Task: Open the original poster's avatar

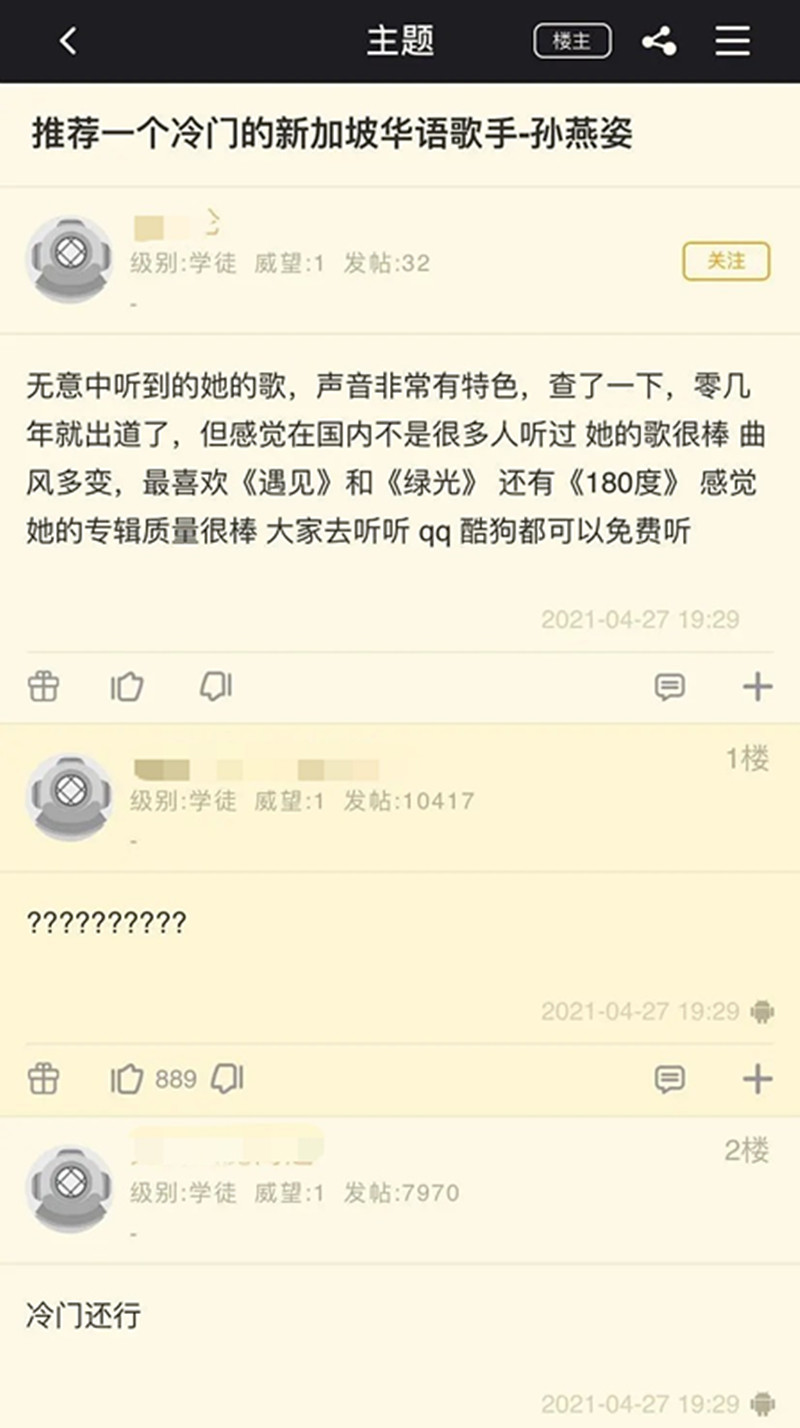Action: pyautogui.click(x=68, y=259)
